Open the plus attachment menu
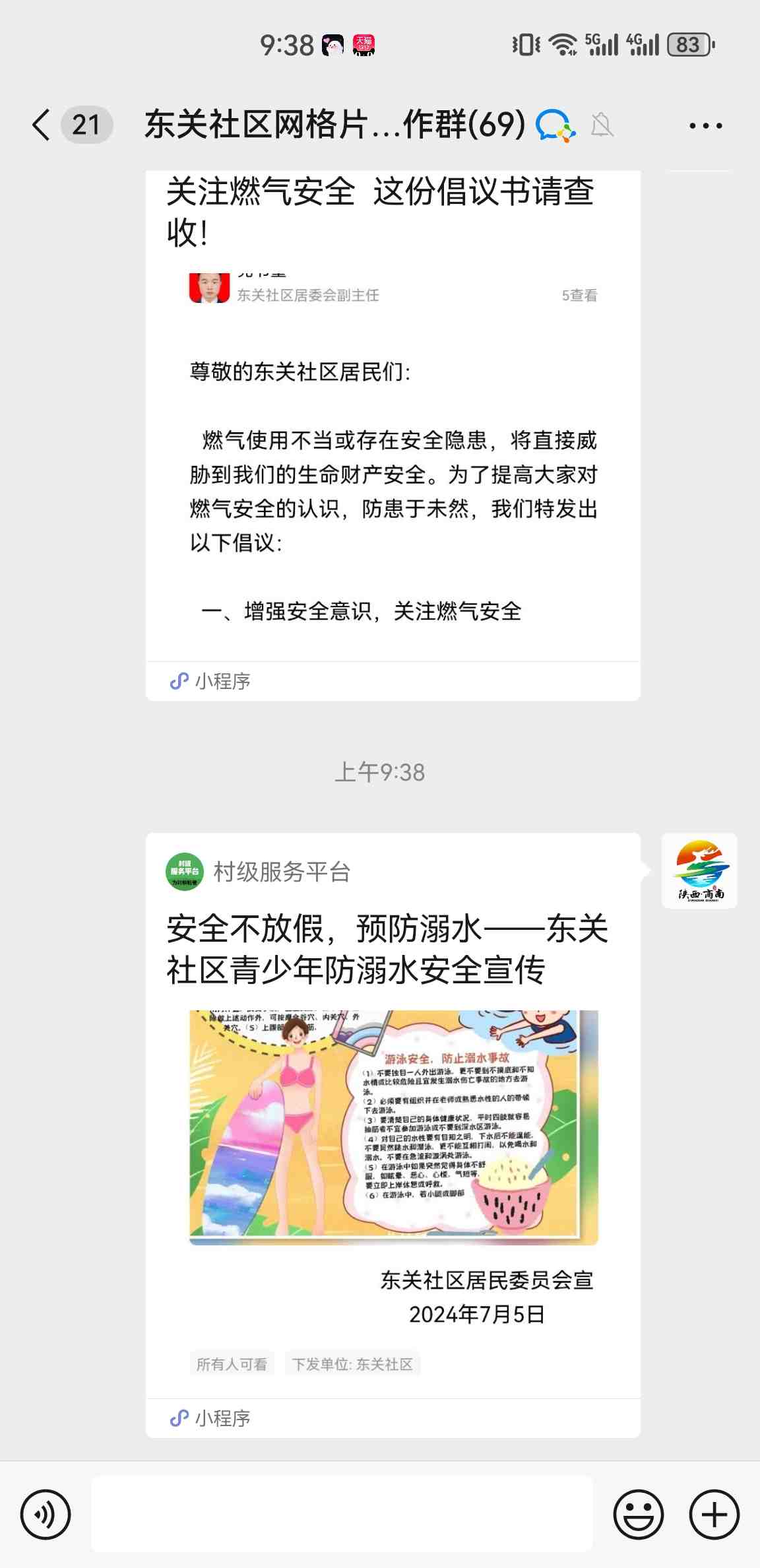The height and width of the screenshot is (1568, 760). tap(714, 1515)
